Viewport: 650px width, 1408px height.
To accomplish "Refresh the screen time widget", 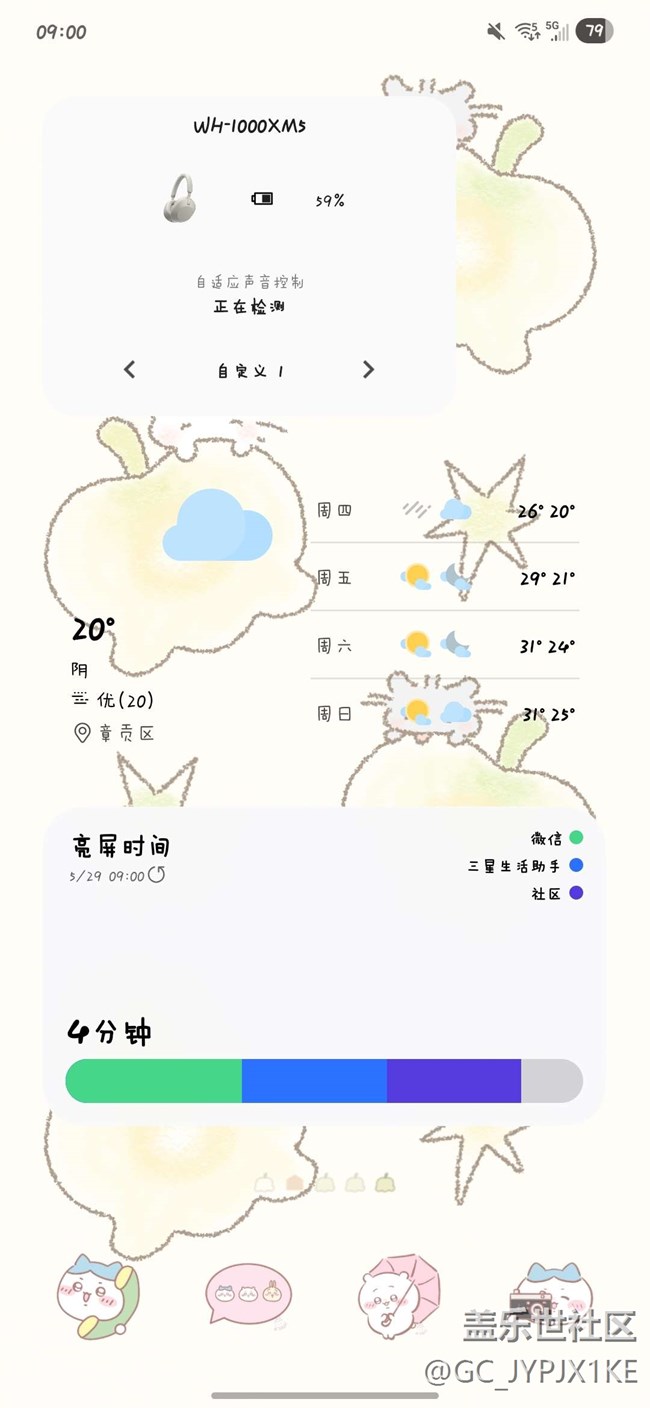I will 157,875.
